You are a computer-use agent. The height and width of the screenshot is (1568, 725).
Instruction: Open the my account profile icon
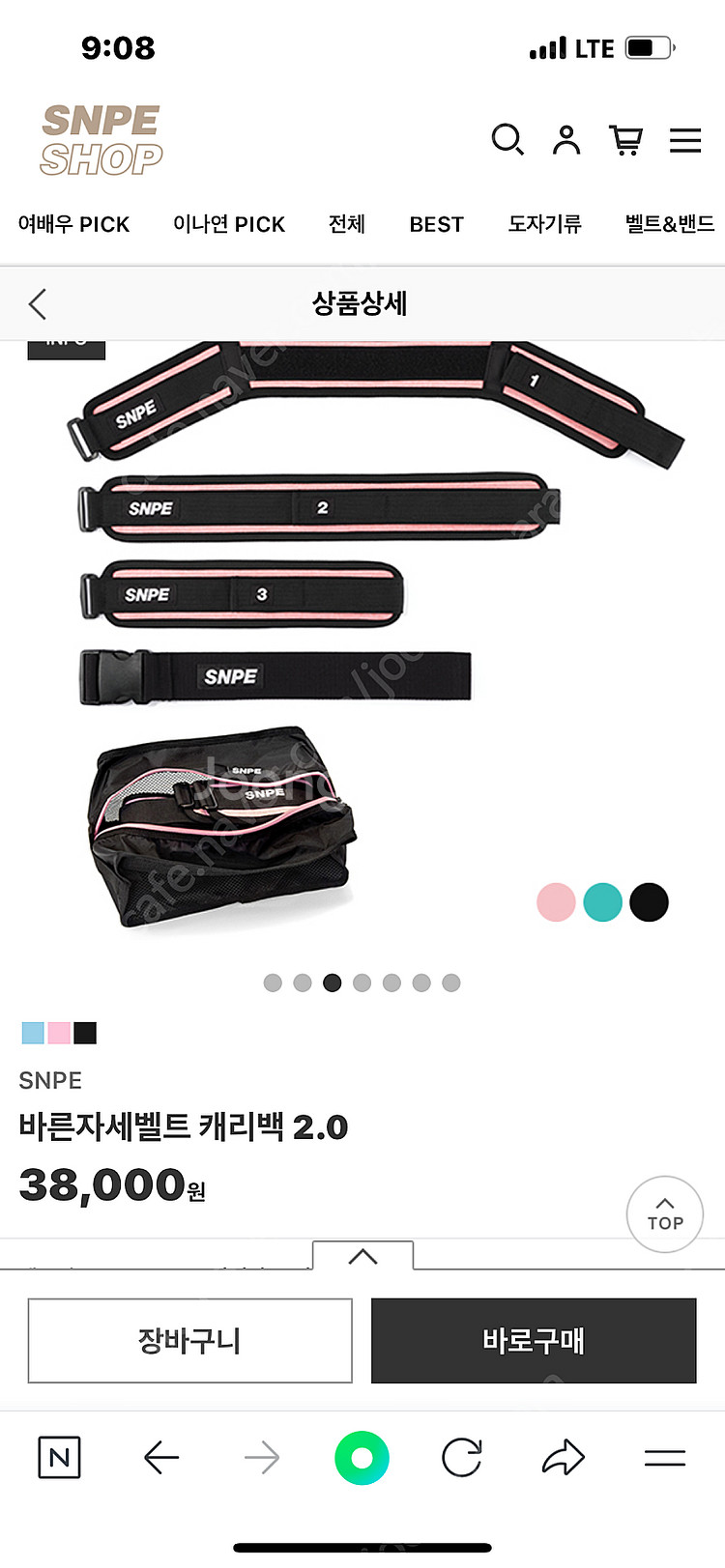tap(566, 140)
